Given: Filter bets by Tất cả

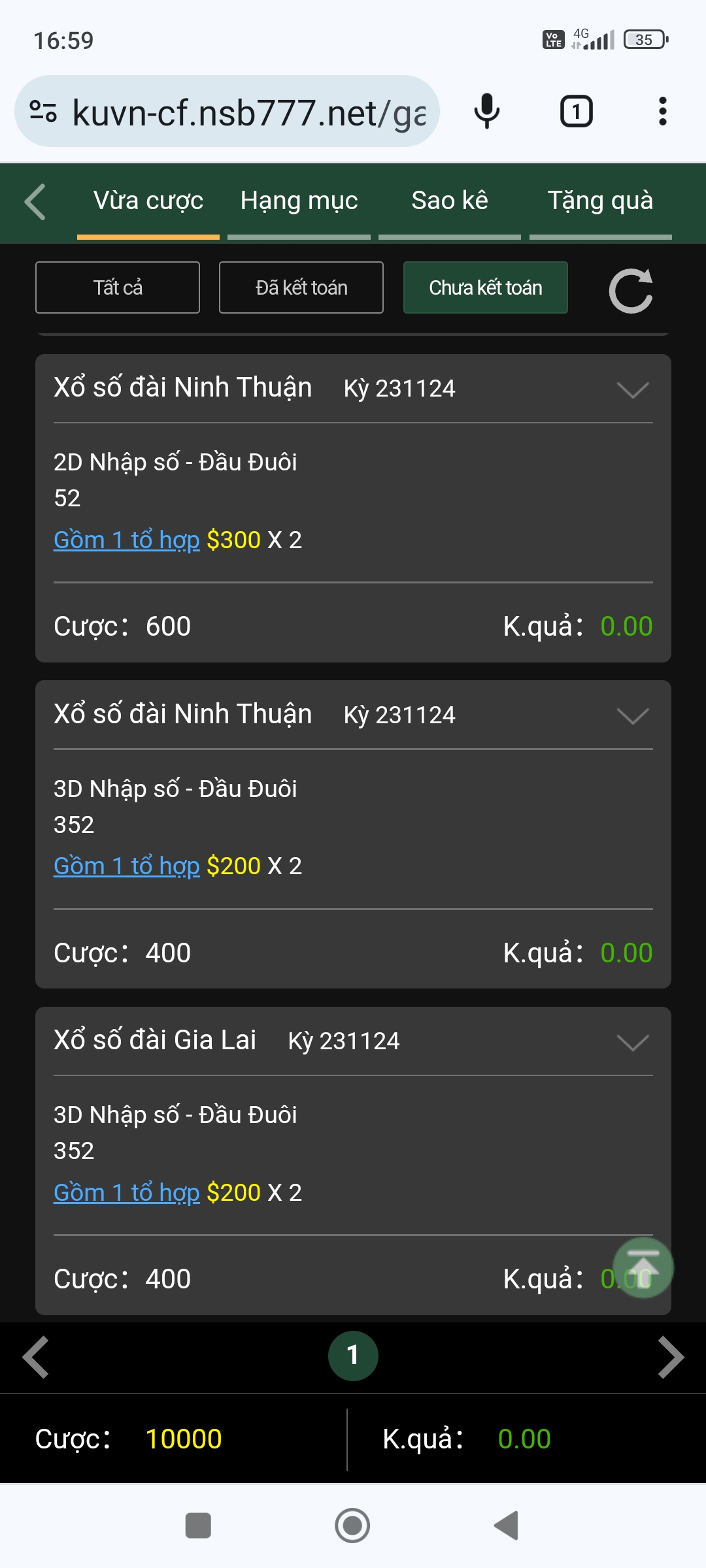Looking at the screenshot, I should pyautogui.click(x=118, y=287).
